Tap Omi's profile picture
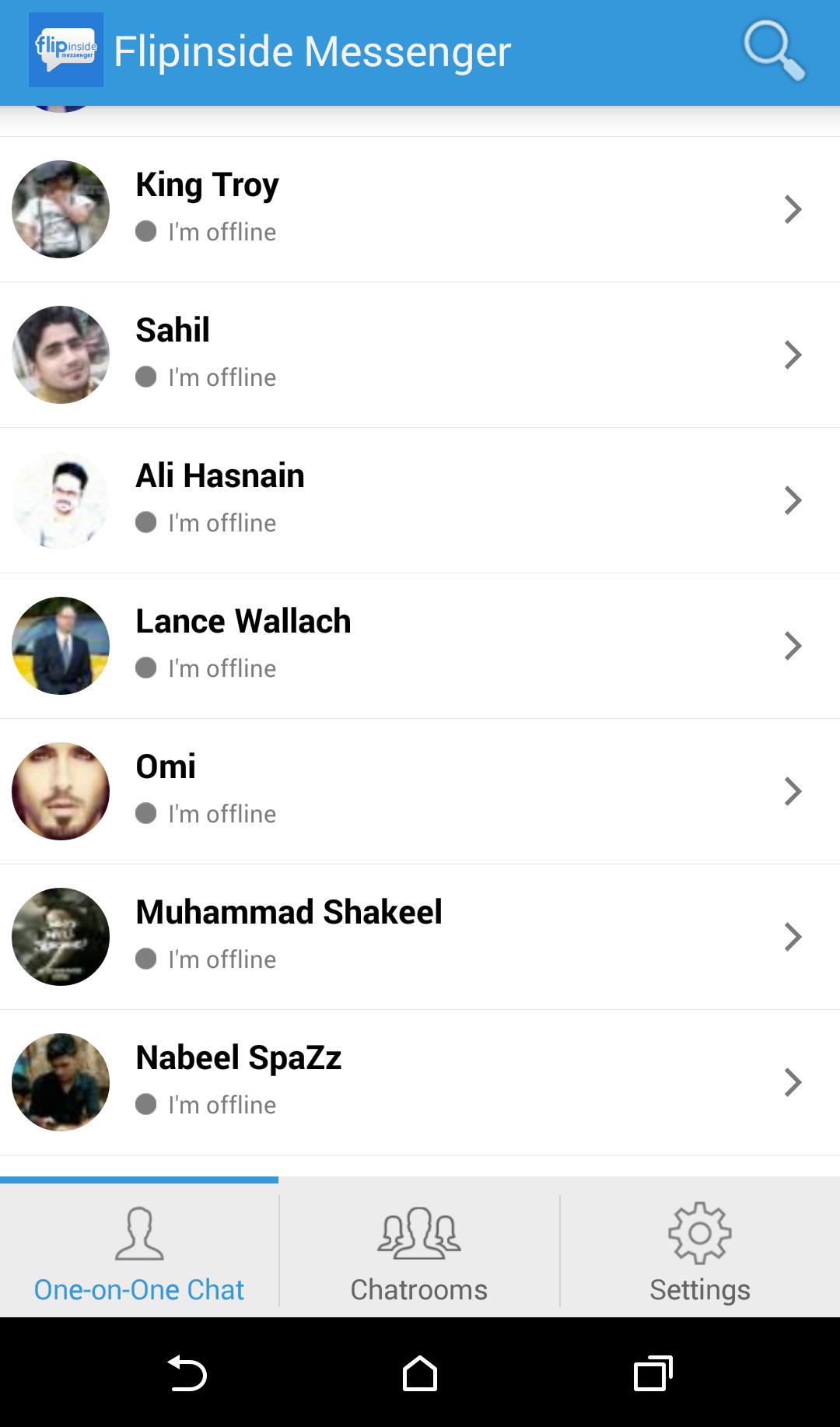The height and width of the screenshot is (1427, 840). click(x=60, y=791)
